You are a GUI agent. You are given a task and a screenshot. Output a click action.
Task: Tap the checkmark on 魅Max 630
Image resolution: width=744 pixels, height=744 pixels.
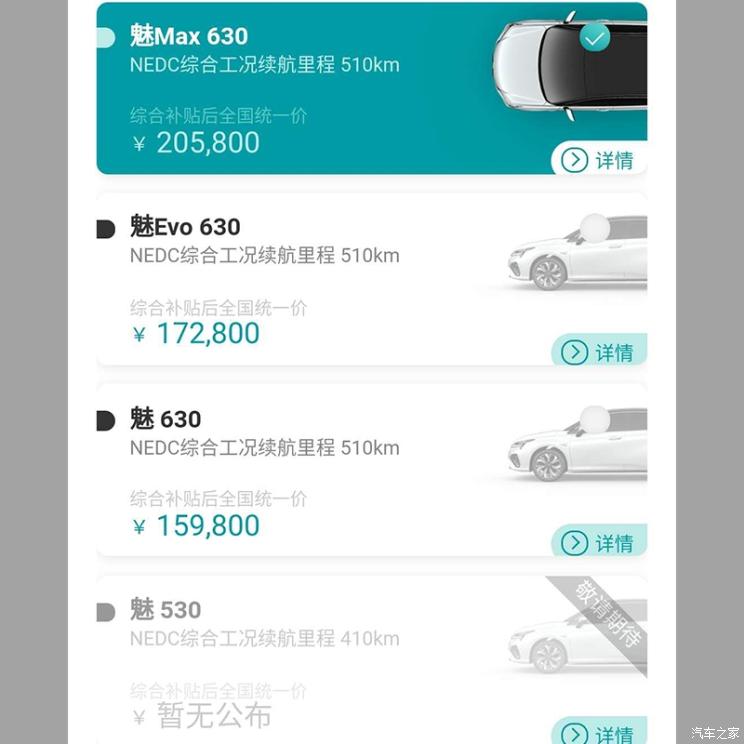(595, 38)
